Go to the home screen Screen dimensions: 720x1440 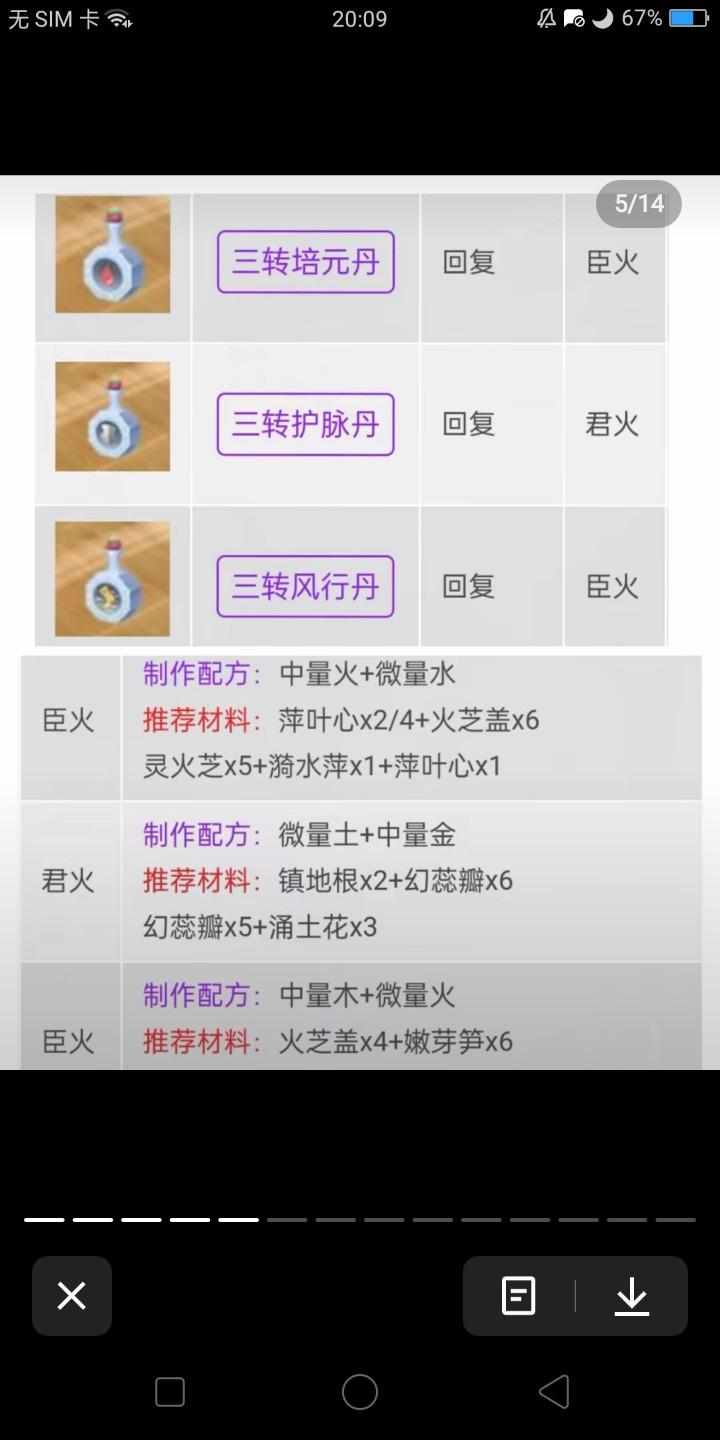(x=360, y=1392)
